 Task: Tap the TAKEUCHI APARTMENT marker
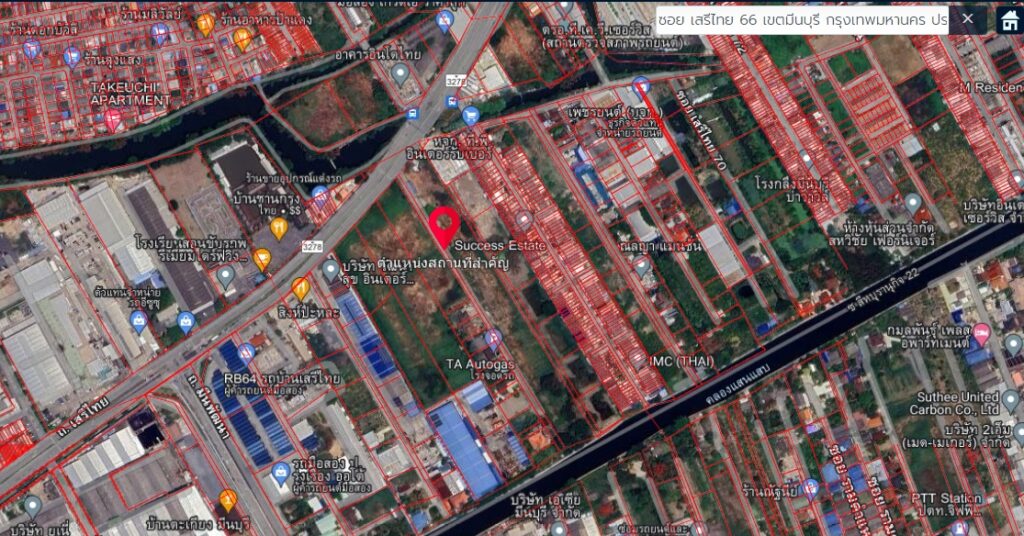(113, 119)
